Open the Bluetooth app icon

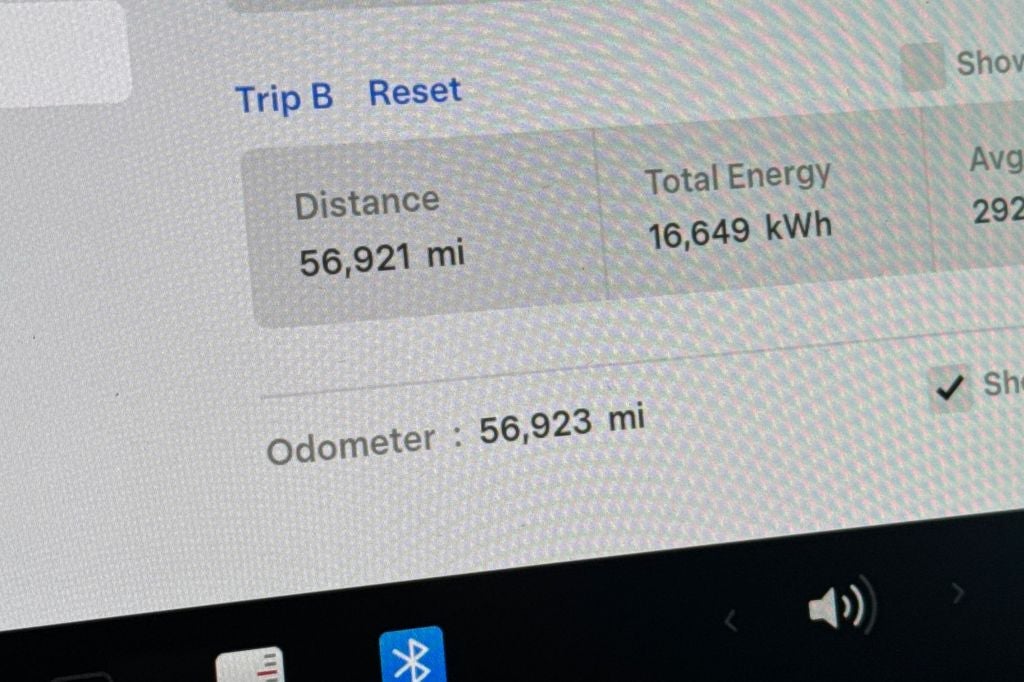(411, 659)
